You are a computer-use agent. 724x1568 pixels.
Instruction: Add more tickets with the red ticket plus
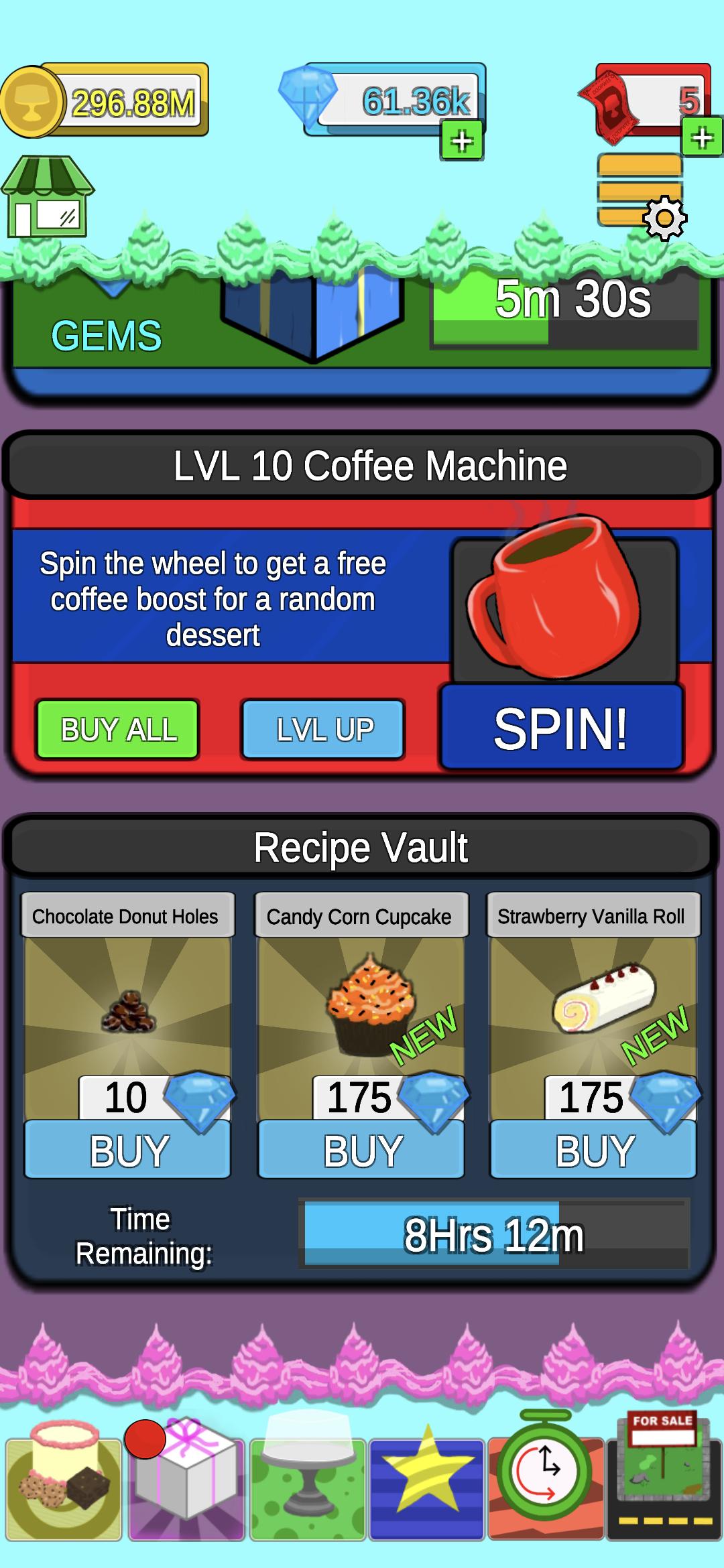702,137
